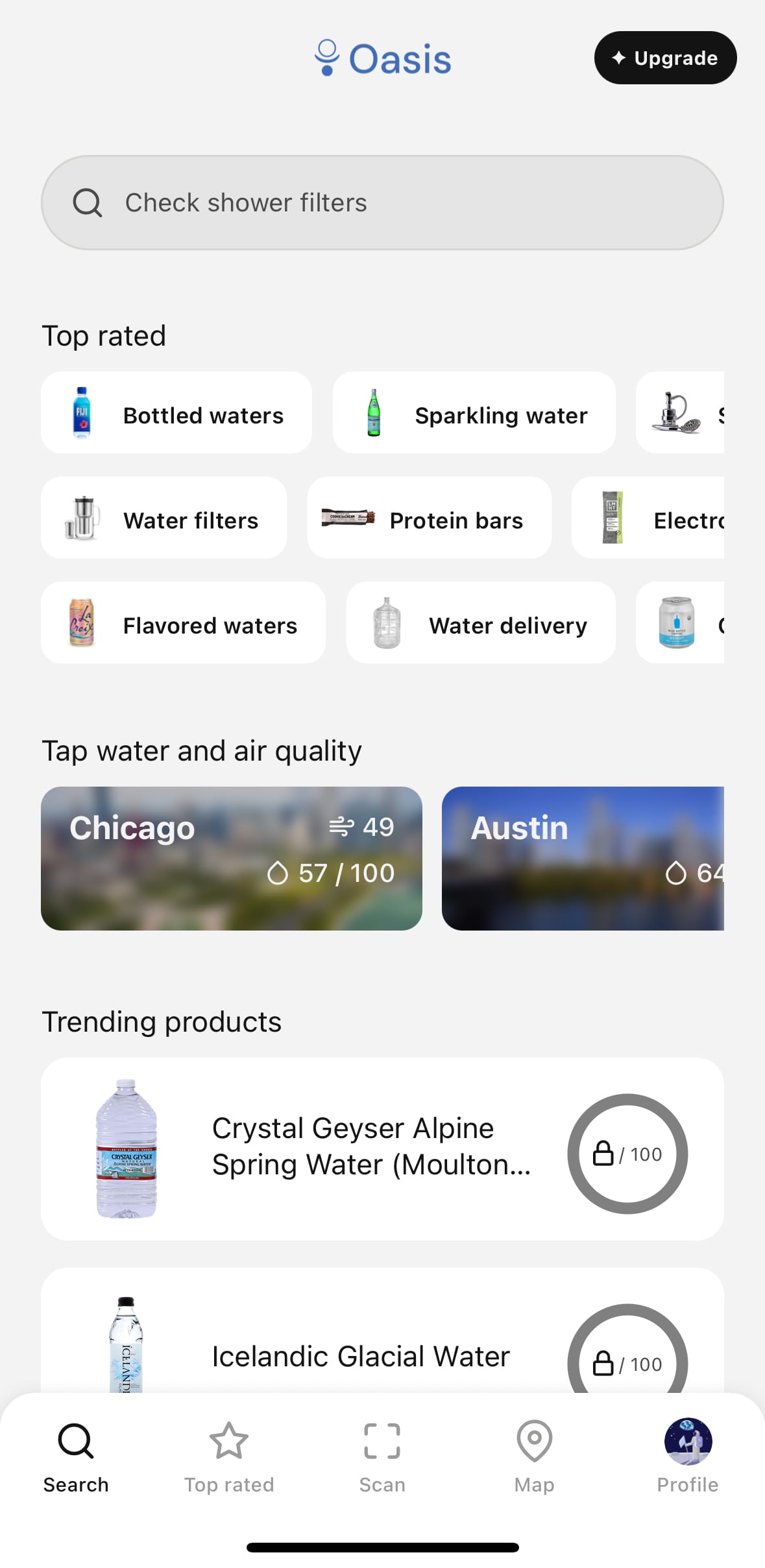The height and width of the screenshot is (1568, 765).
Task: View top rated Protein bars
Action: click(429, 518)
